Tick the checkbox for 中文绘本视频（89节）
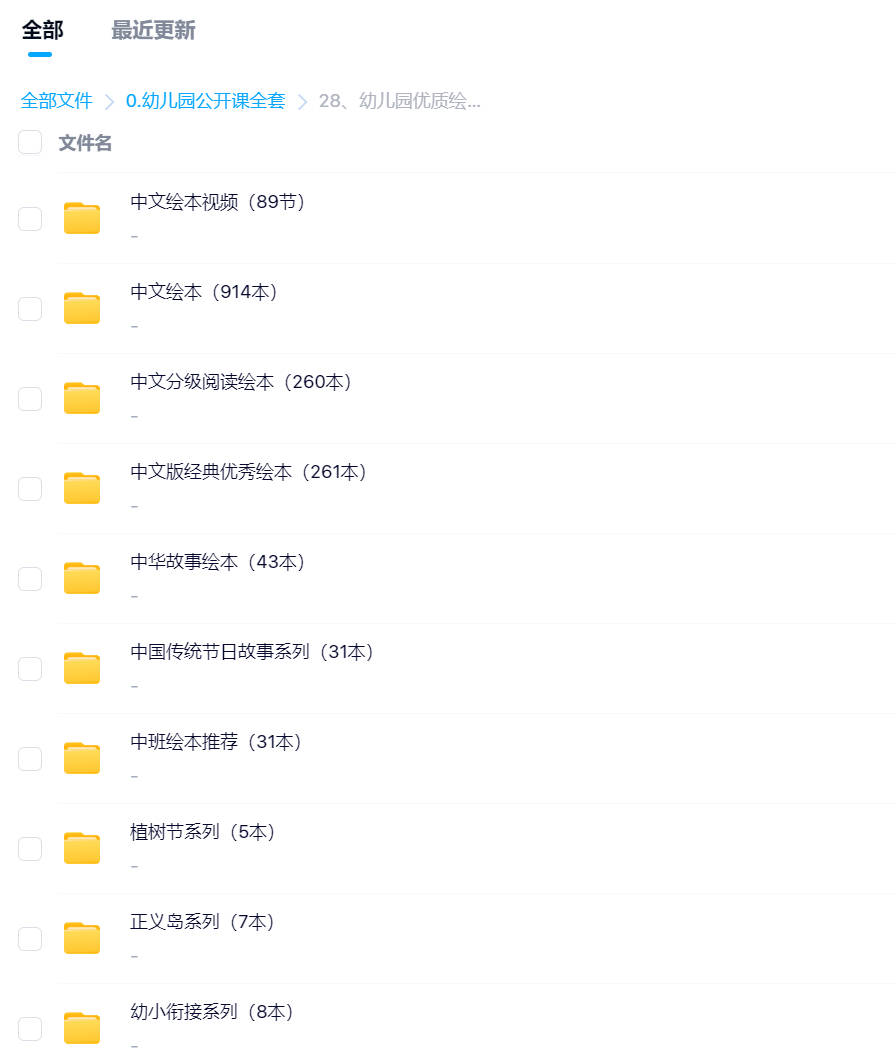 pyautogui.click(x=30, y=219)
